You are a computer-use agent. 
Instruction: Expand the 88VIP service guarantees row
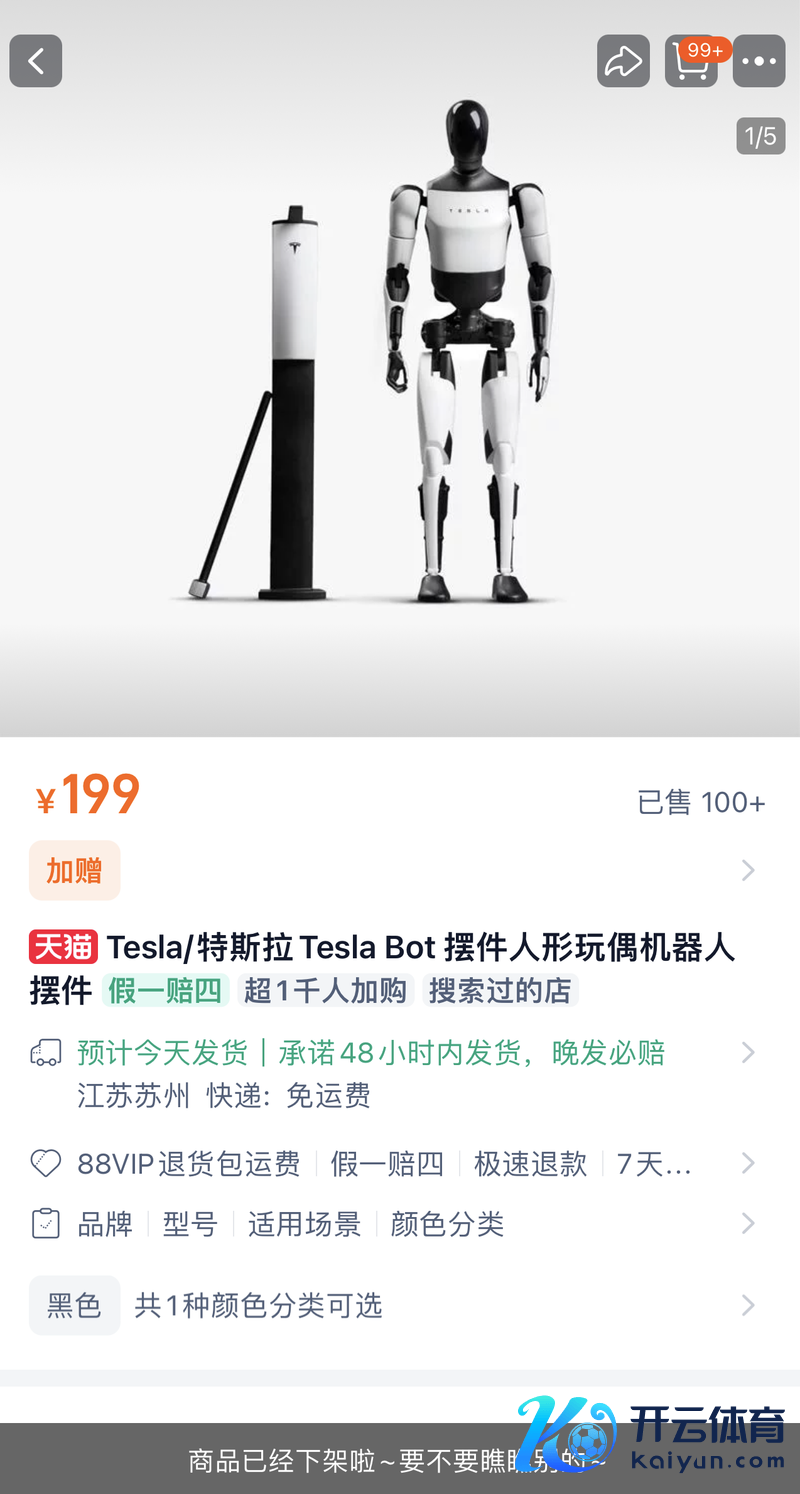click(400, 1163)
